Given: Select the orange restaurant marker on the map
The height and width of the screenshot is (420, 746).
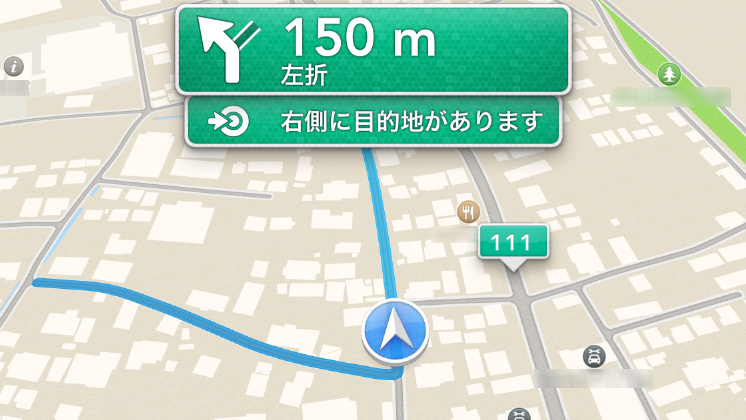Looking at the screenshot, I should [x=466, y=211].
